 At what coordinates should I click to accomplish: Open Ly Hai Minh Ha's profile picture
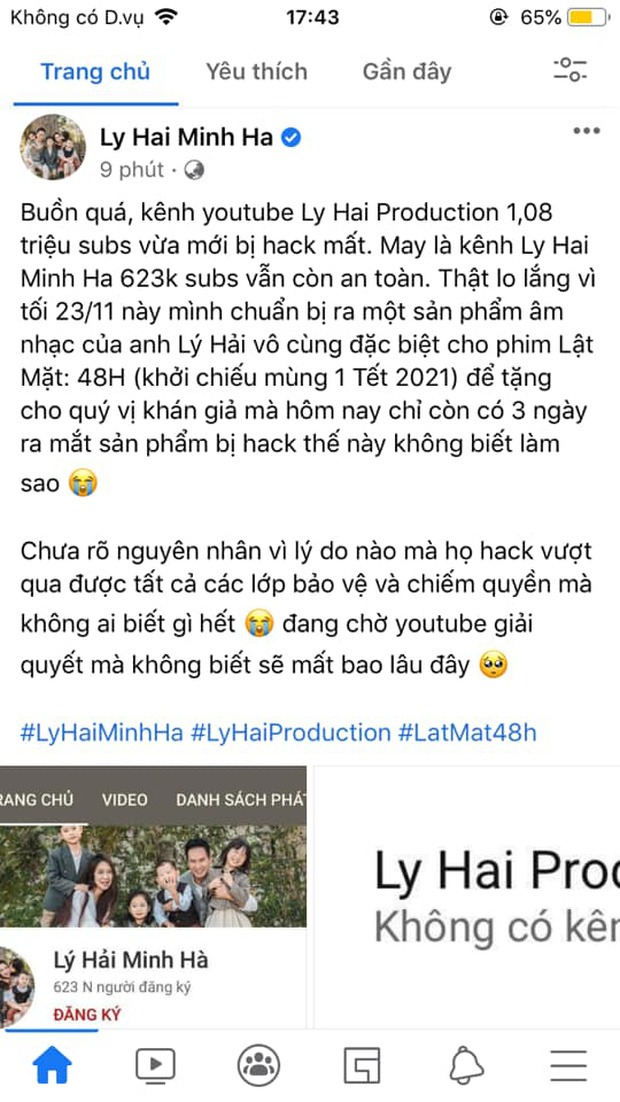(53, 148)
